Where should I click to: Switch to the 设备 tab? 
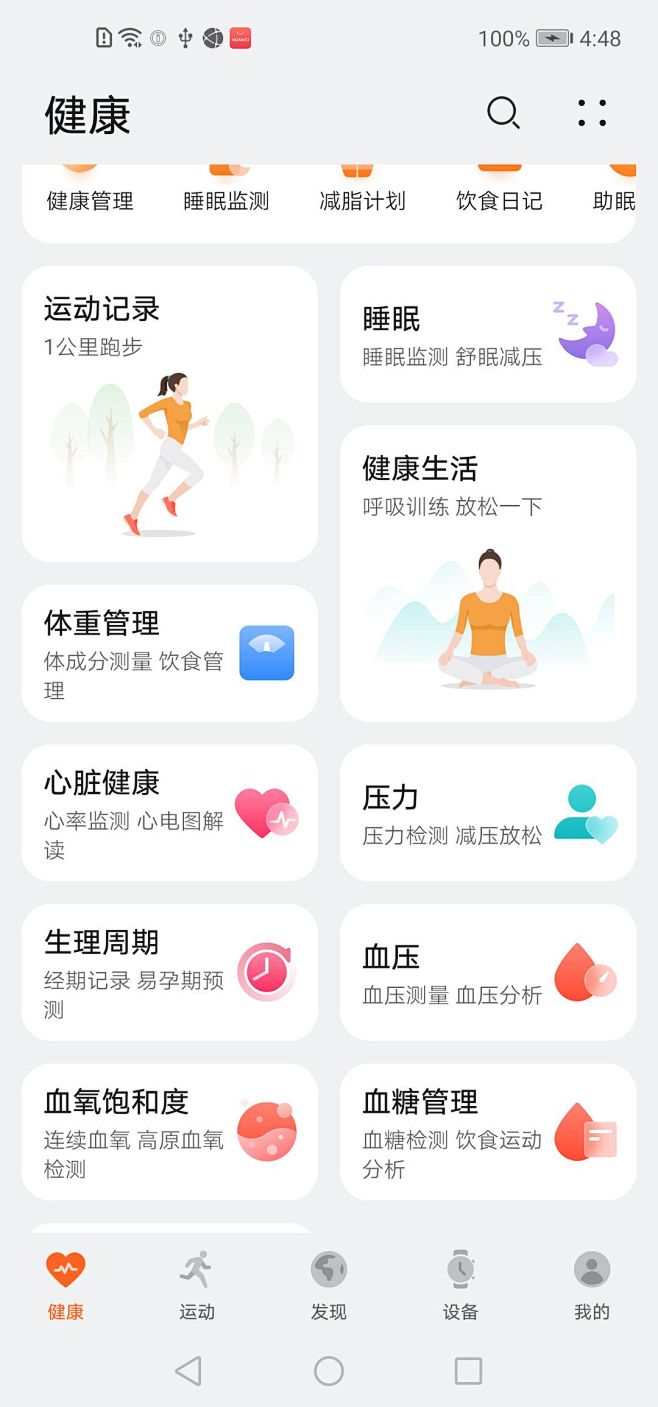pos(460,1285)
